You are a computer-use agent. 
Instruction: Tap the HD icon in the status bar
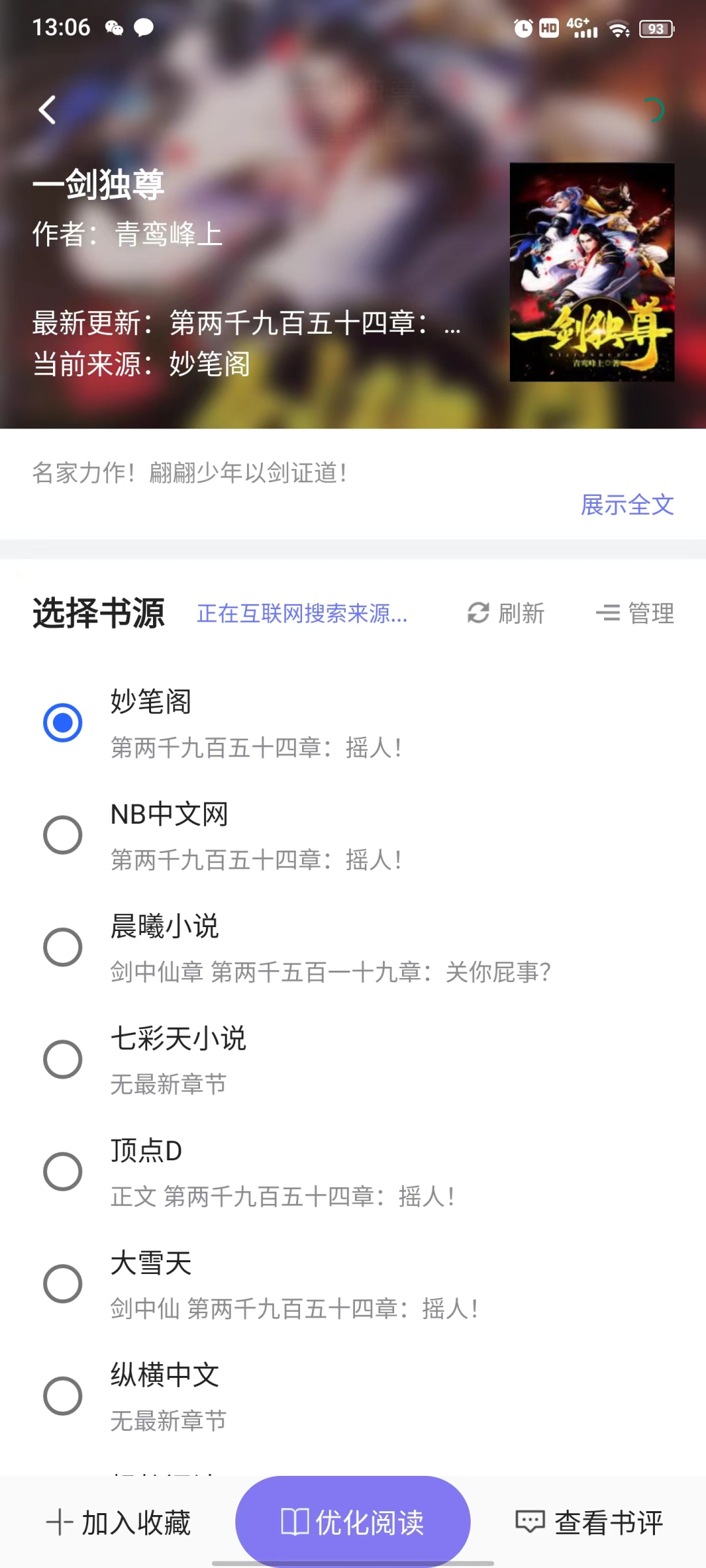[x=548, y=27]
